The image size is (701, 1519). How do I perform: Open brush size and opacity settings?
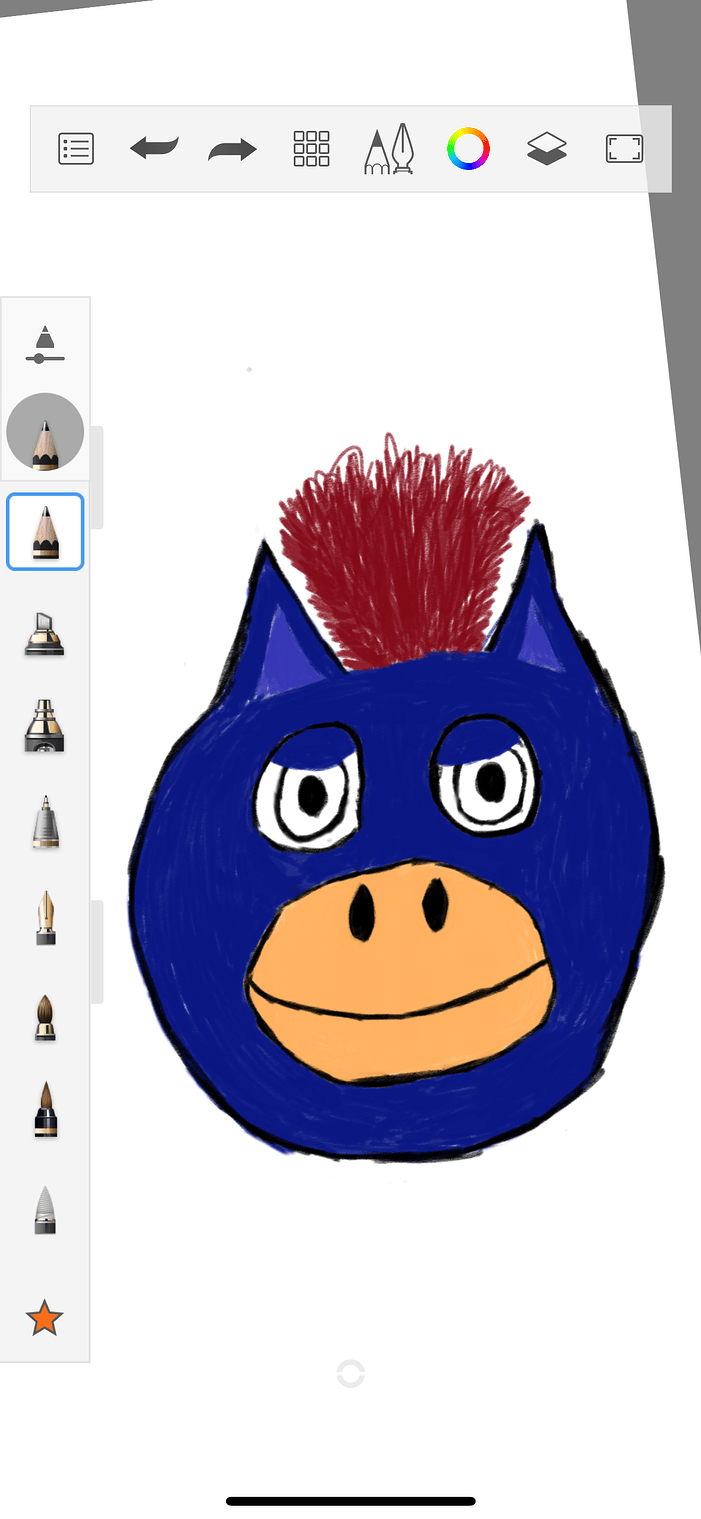(x=45, y=343)
